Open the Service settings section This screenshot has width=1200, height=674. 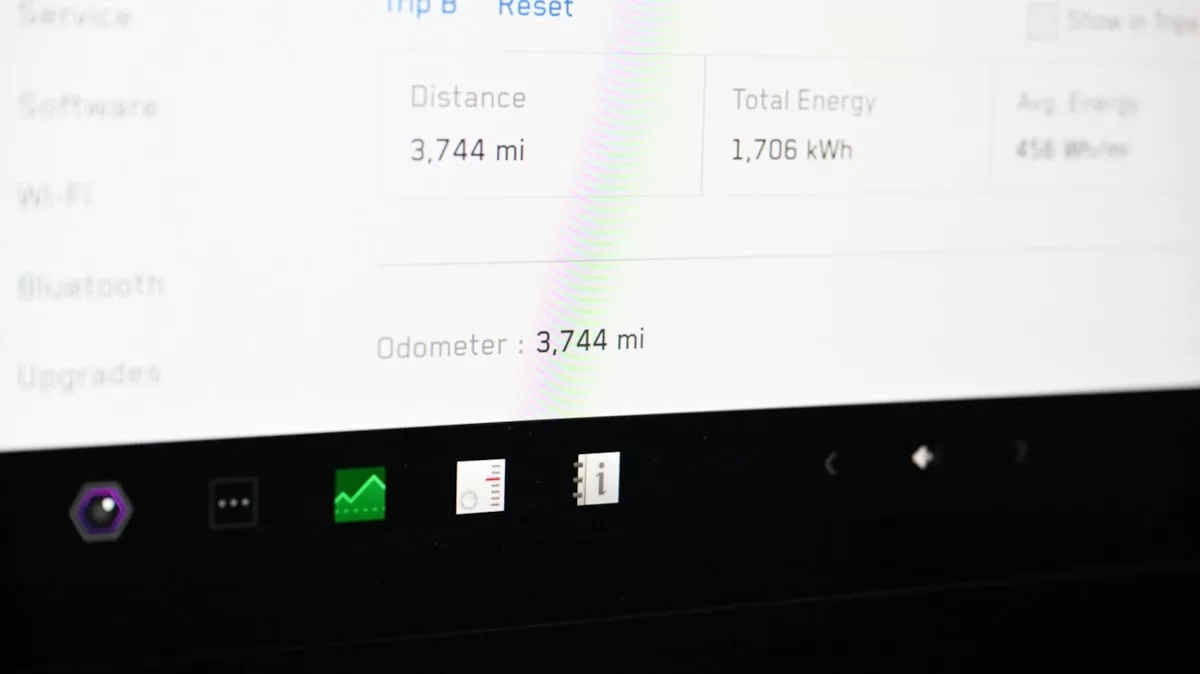(74, 15)
